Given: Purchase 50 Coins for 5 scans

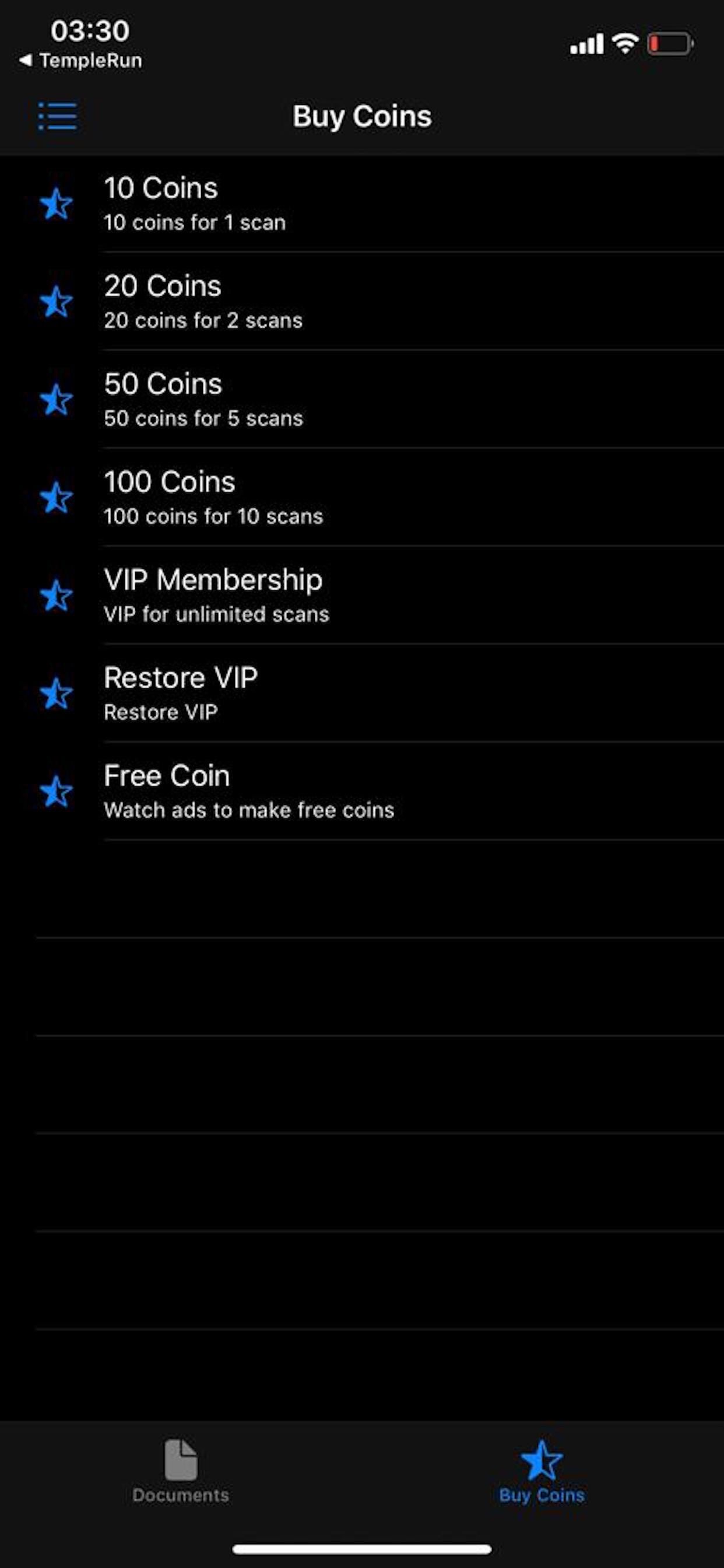Looking at the screenshot, I should 362,400.
